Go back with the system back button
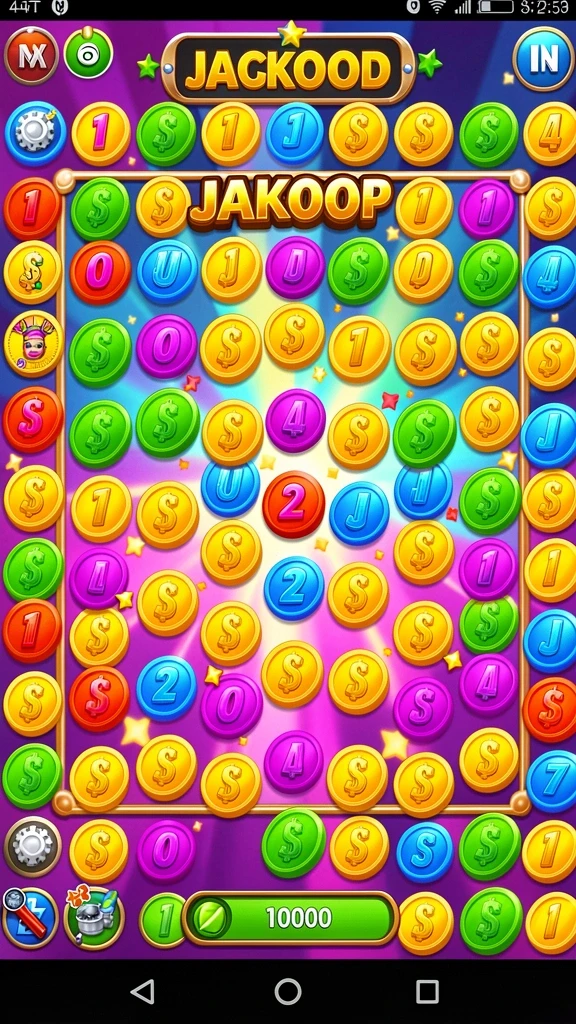The height and width of the screenshot is (1024, 576). pos(143,991)
